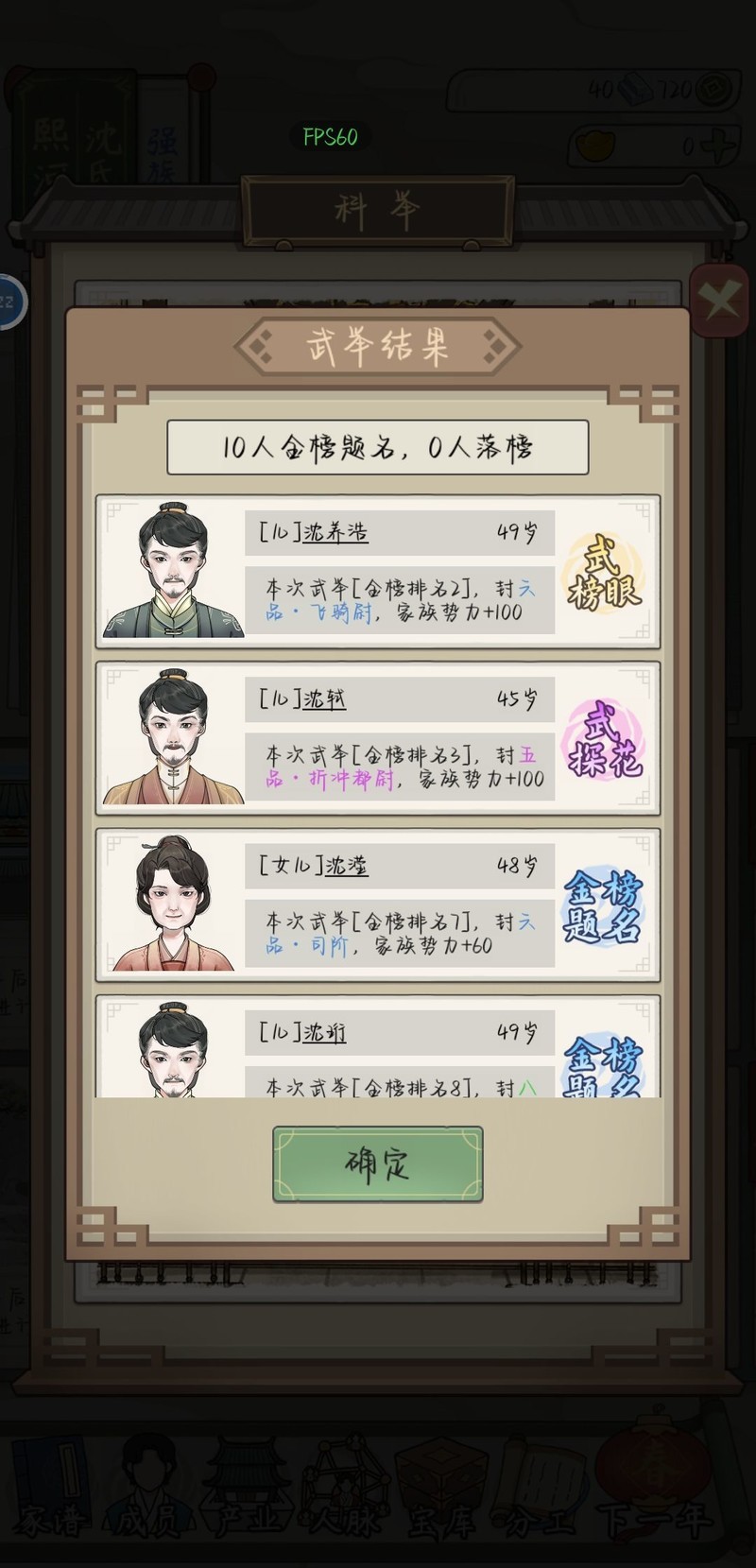Open 沈轼's name link
Image resolution: width=756 pixels, height=1568 pixels.
click(324, 699)
